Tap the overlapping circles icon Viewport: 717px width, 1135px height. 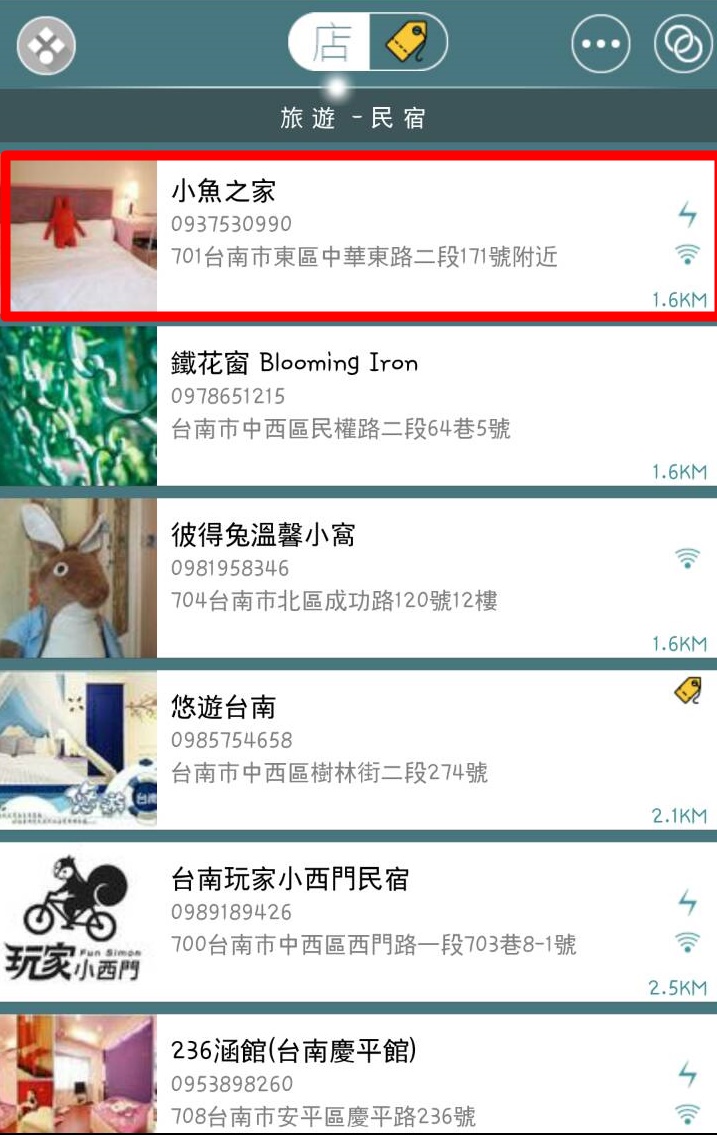pyautogui.click(x=682, y=45)
